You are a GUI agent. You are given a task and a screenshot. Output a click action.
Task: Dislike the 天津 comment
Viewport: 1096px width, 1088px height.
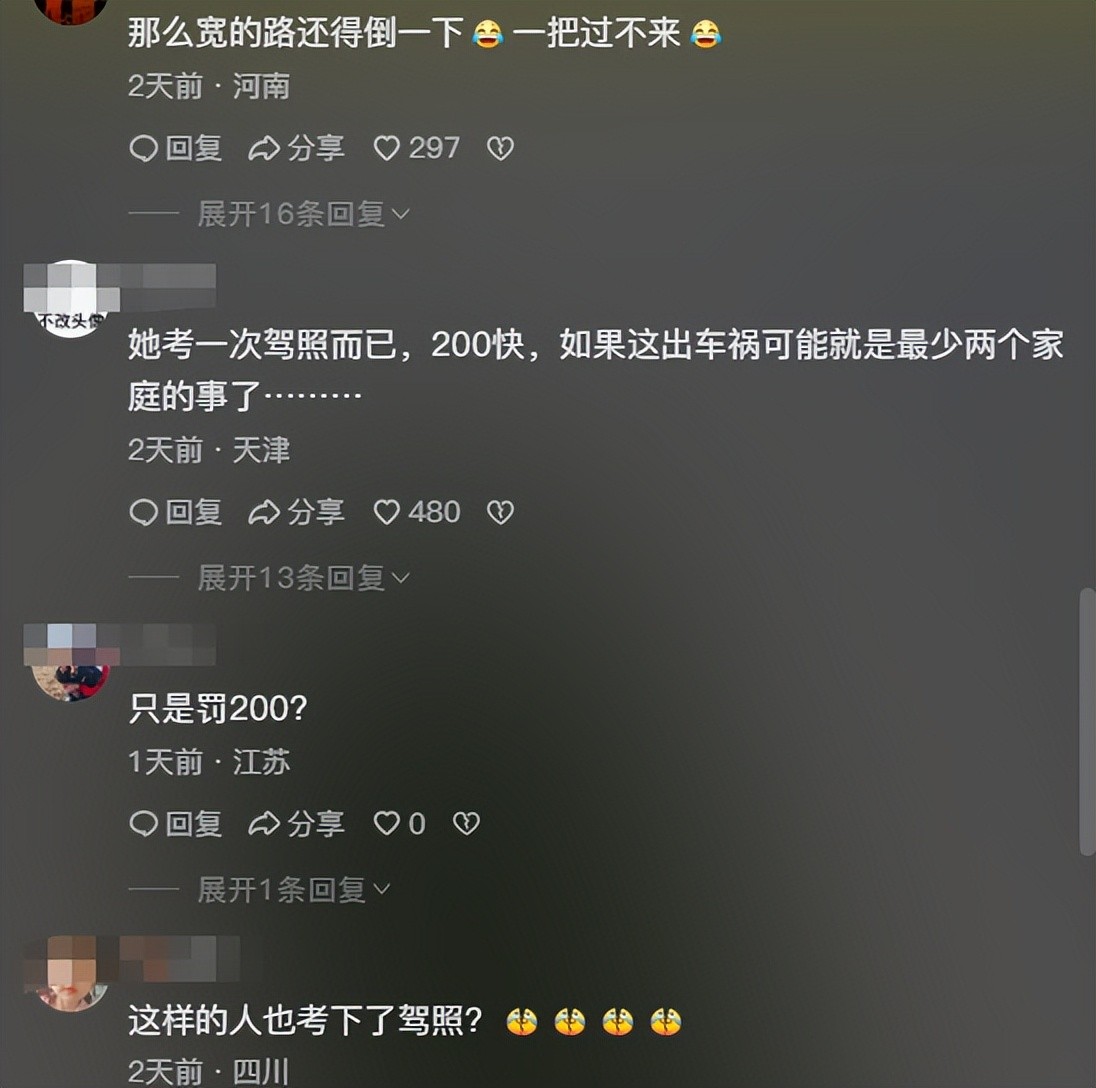[500, 513]
